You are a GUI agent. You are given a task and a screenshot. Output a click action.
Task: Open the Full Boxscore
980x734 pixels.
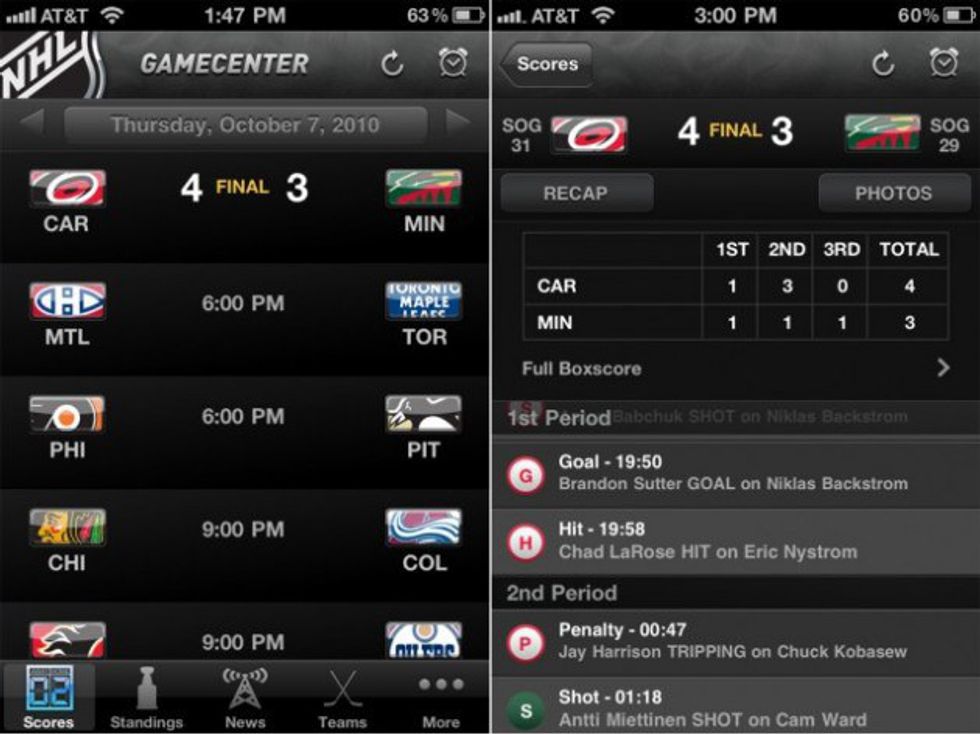tap(735, 368)
